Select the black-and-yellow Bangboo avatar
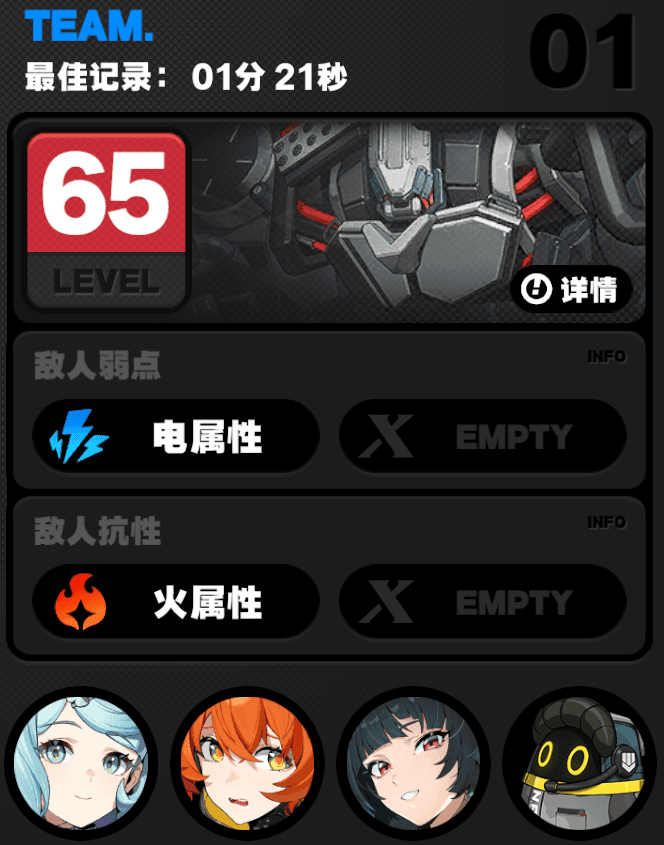This screenshot has width=664, height=845. [x=580, y=763]
